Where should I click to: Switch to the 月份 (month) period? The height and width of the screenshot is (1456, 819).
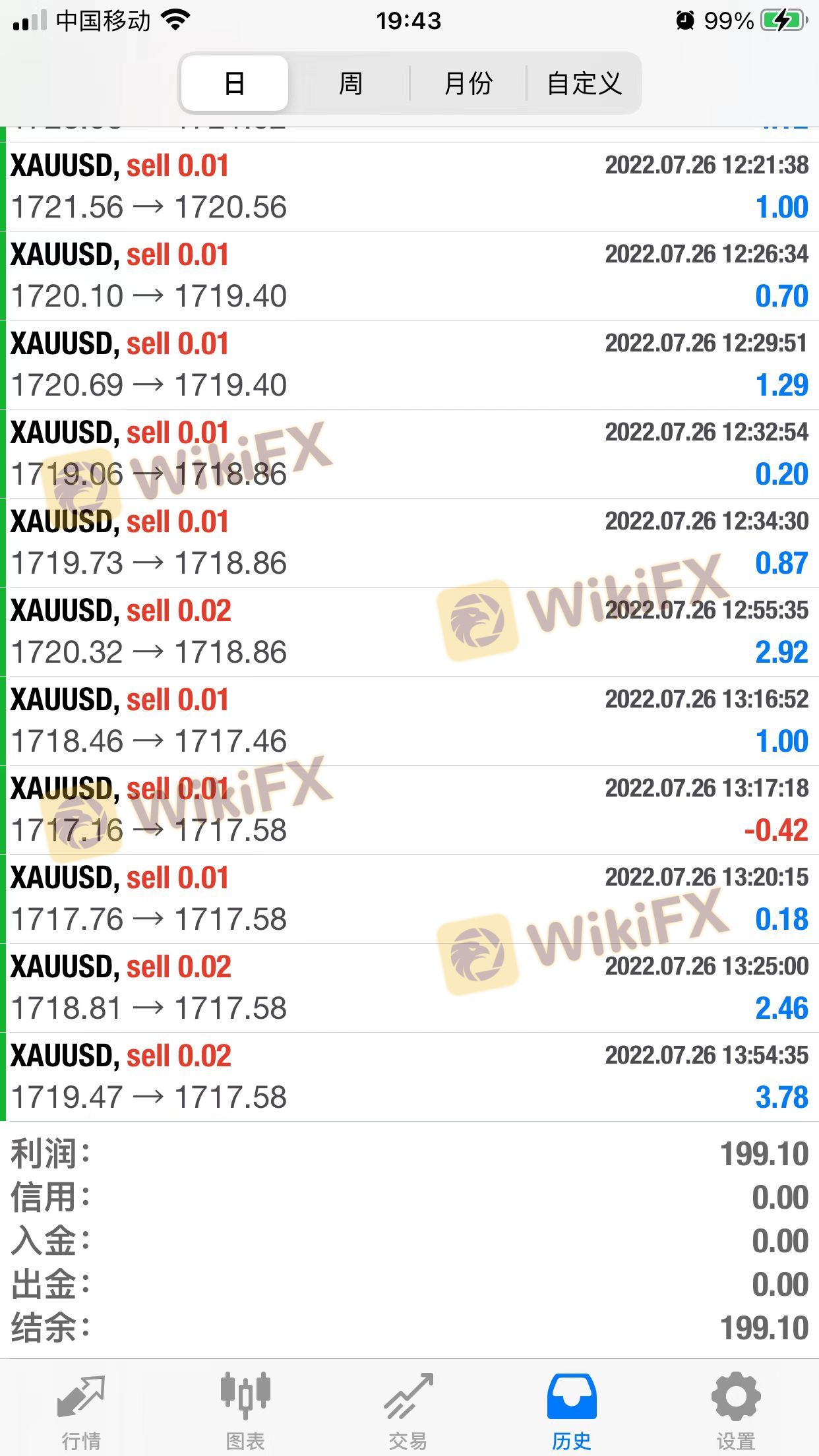(468, 84)
